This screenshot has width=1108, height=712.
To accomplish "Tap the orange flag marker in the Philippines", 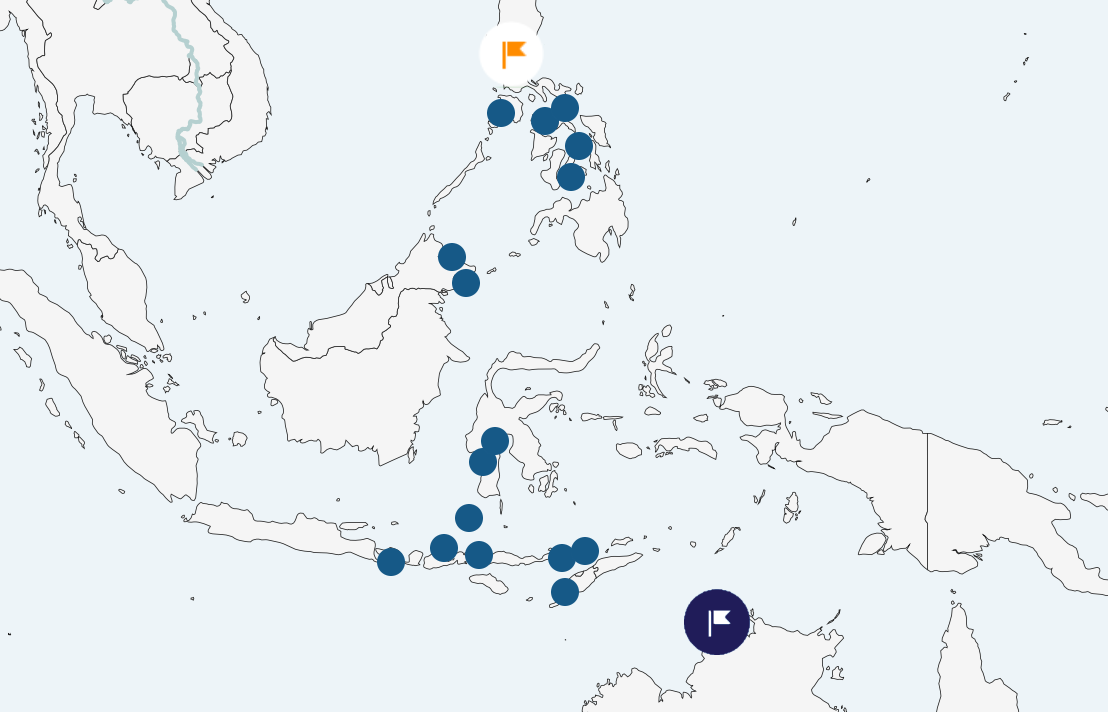I will pos(511,54).
